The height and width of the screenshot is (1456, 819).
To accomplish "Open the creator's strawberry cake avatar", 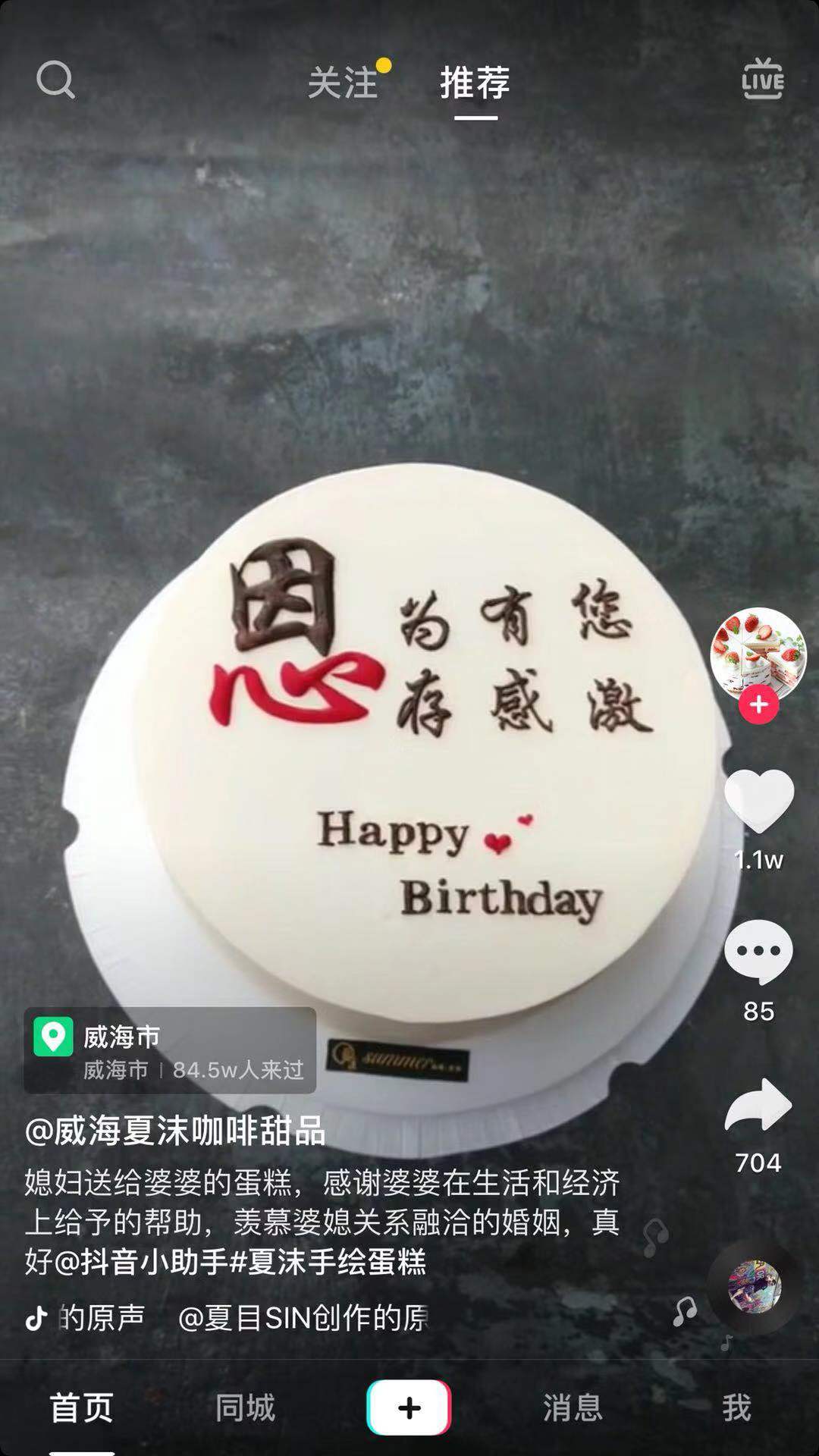I will point(758,654).
